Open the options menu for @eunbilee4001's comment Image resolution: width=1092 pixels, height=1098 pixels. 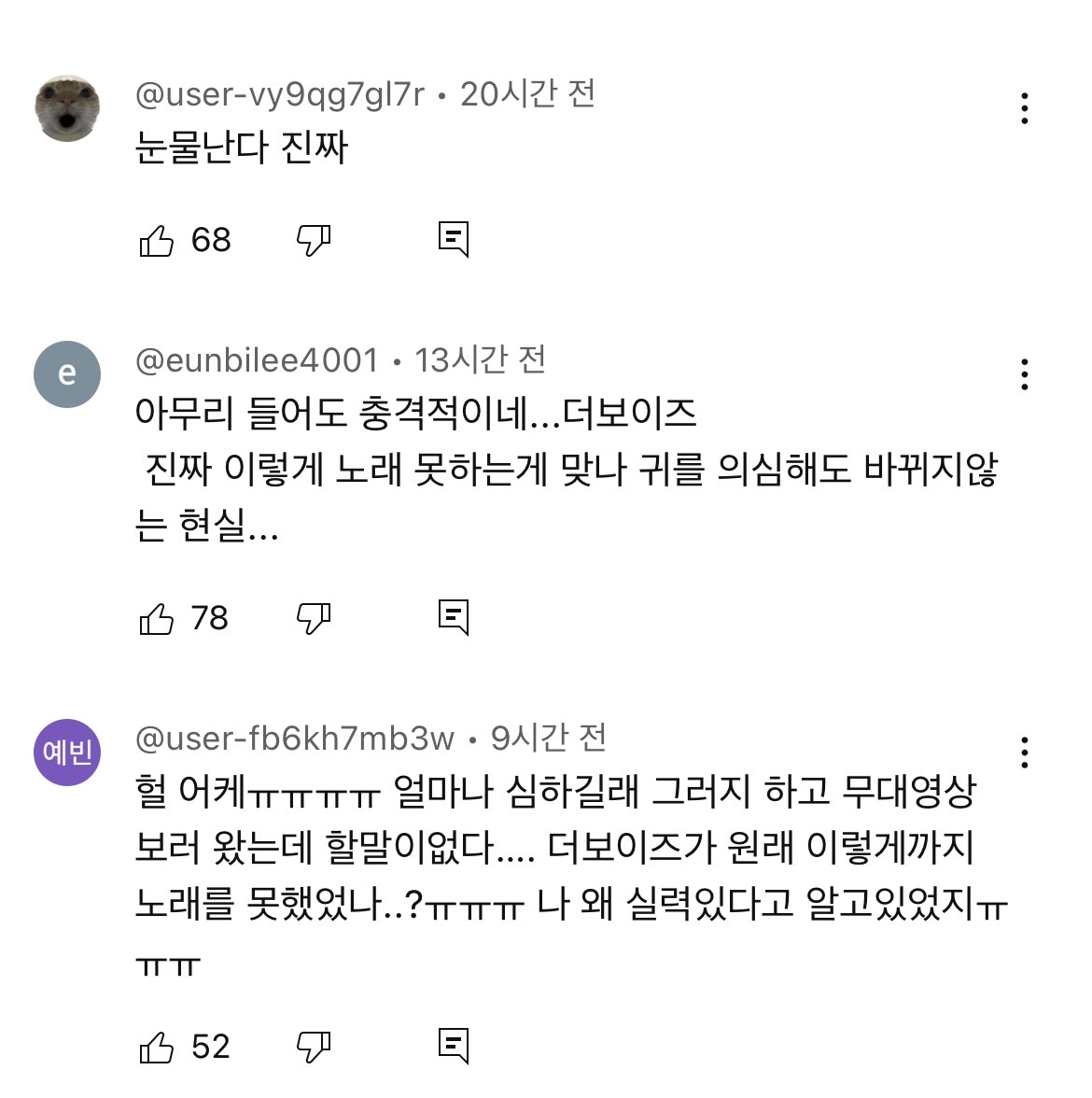[1025, 373]
